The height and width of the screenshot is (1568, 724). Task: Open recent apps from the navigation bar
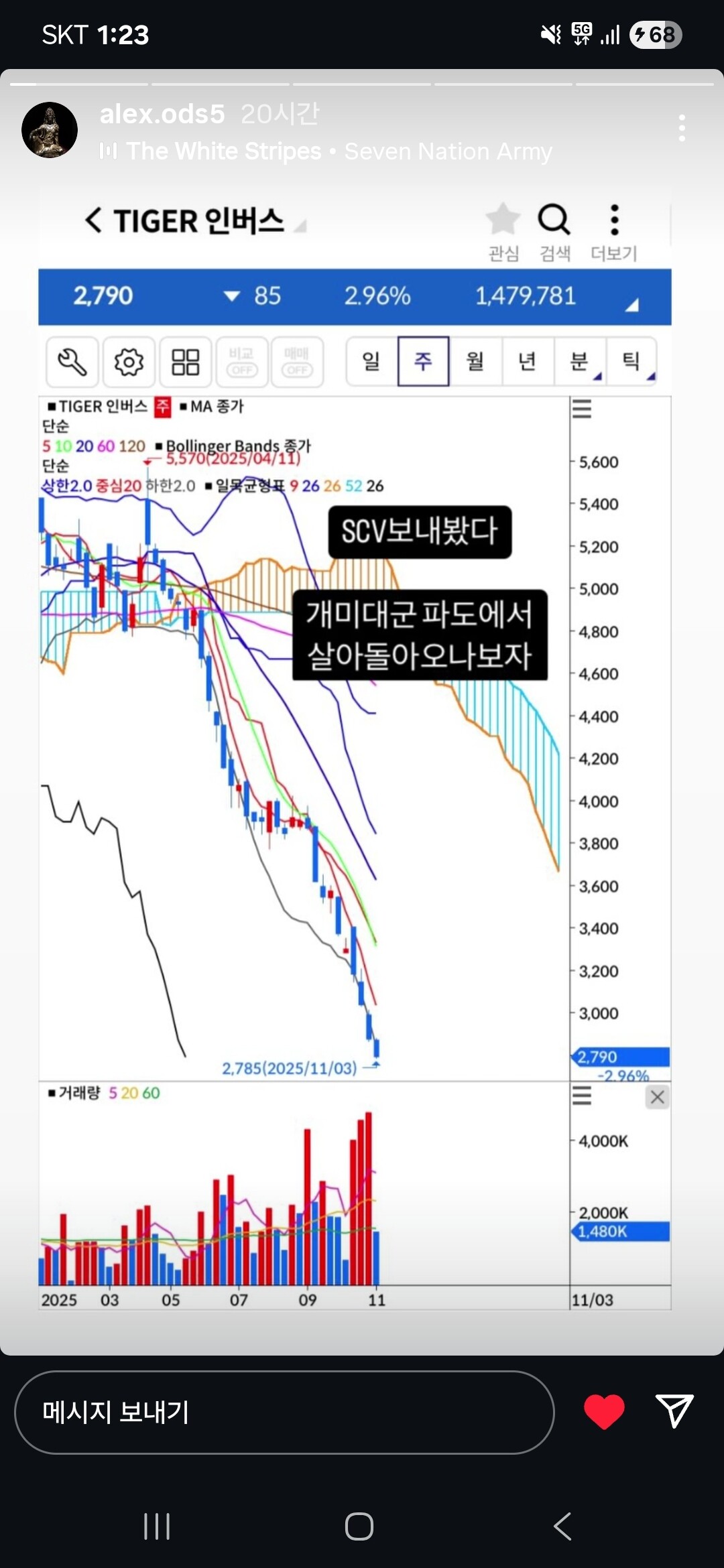pyautogui.click(x=157, y=1526)
